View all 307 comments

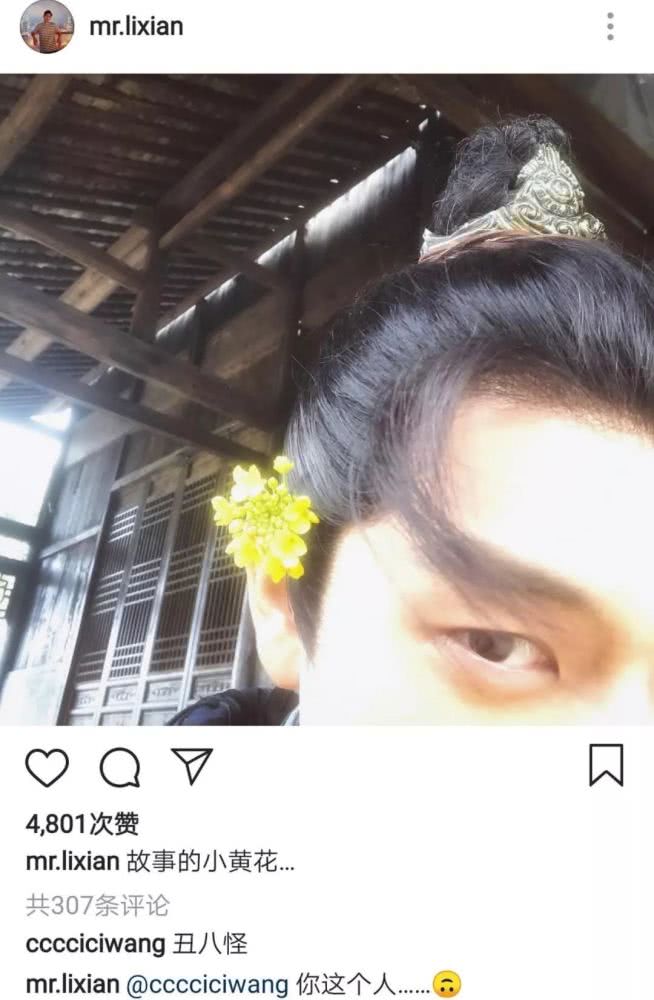coord(98,906)
